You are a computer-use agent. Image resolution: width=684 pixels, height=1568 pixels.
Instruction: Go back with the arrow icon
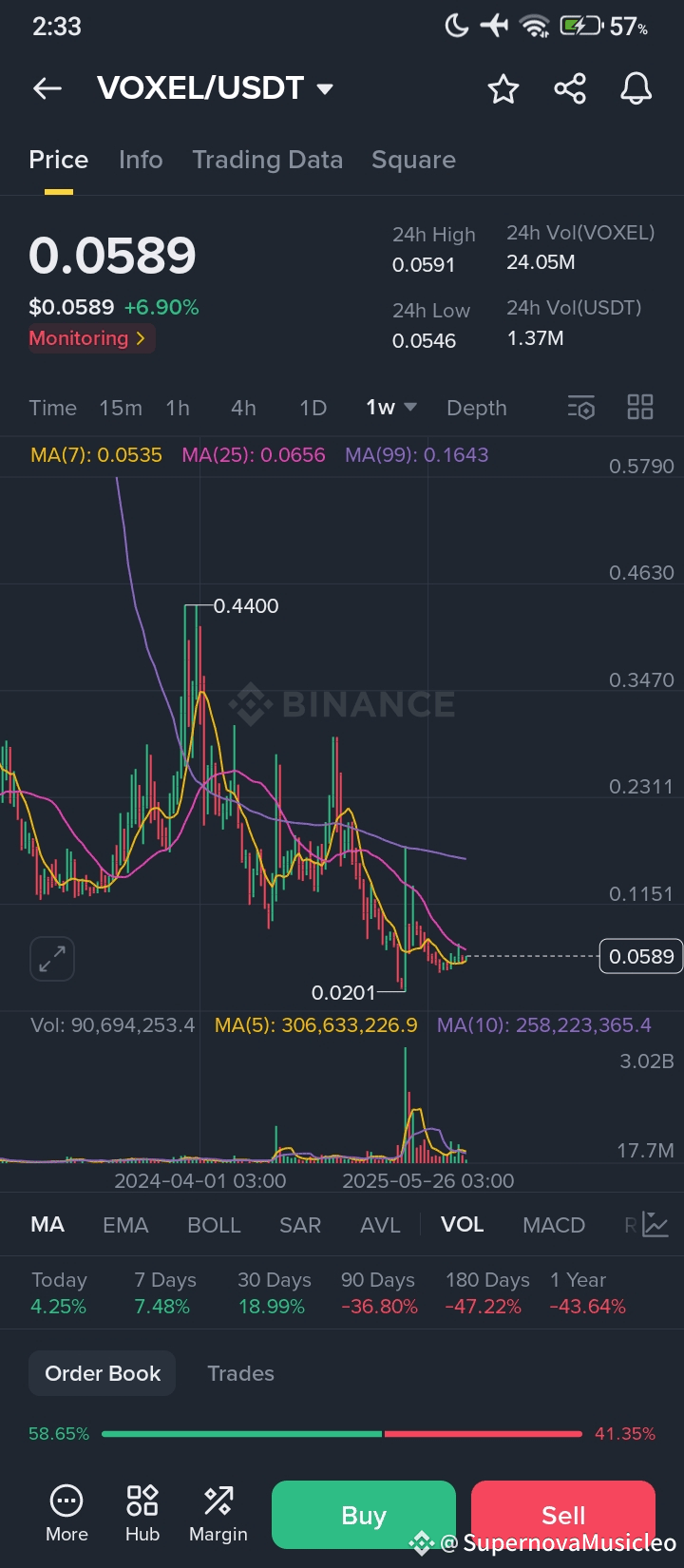(47, 88)
